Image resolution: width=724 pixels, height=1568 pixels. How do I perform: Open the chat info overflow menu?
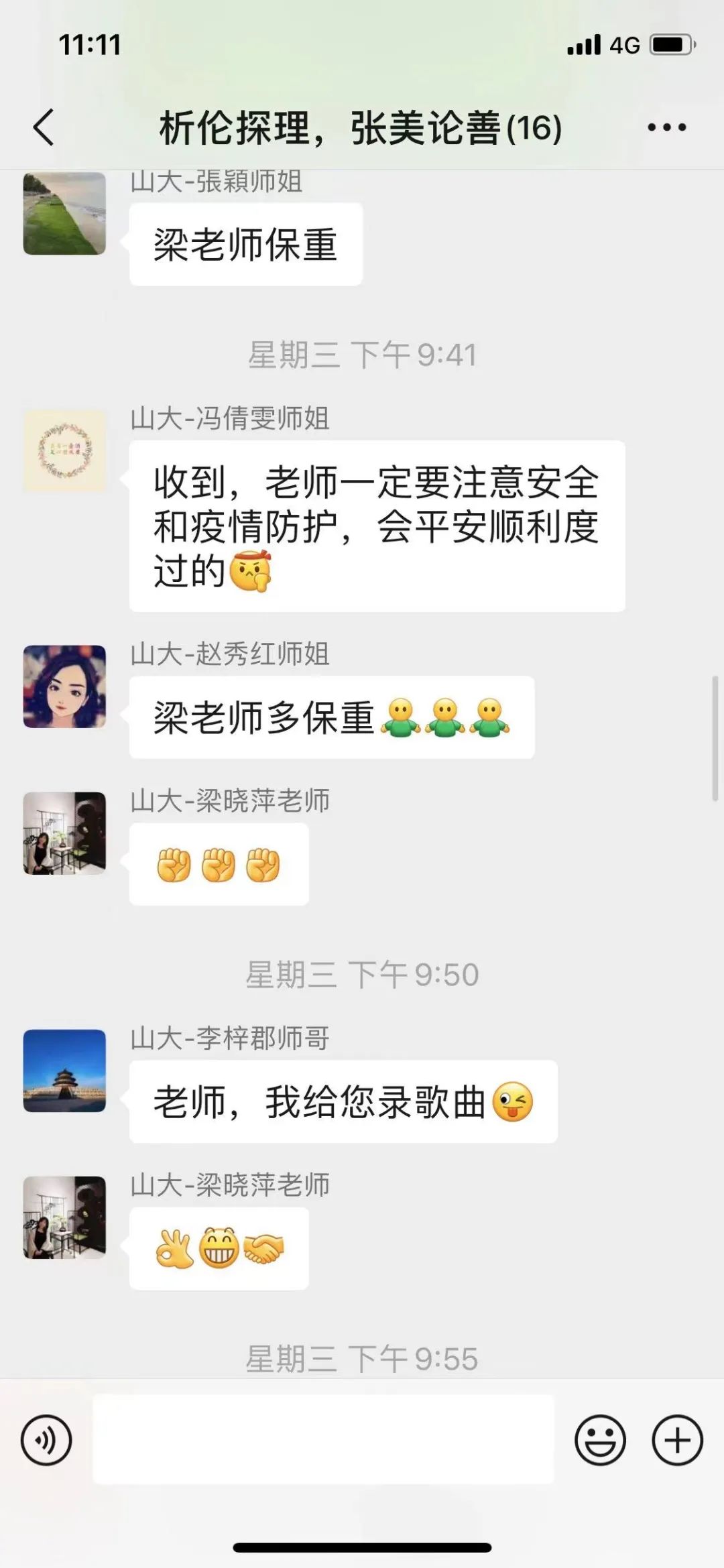(666, 127)
